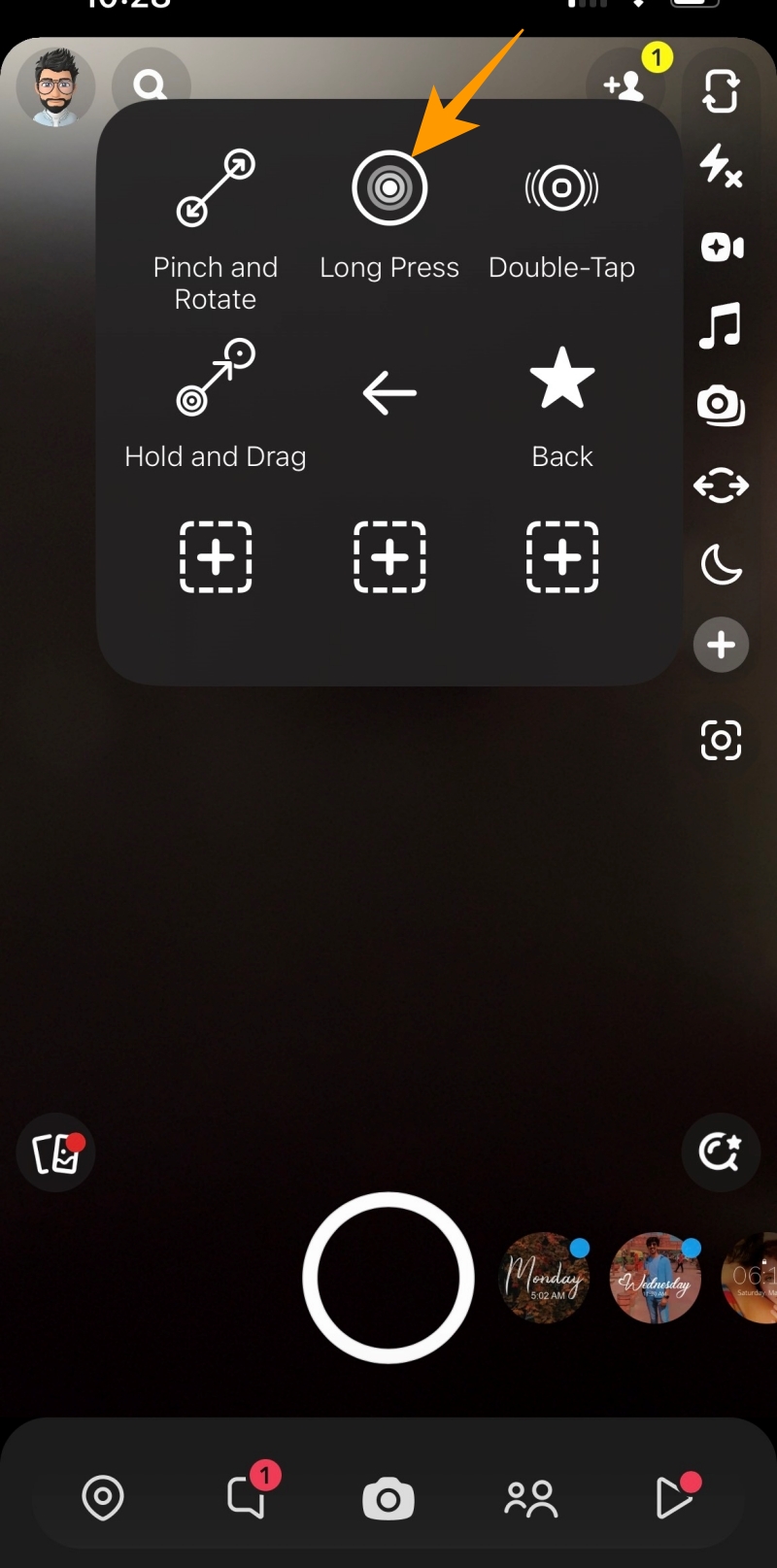Open the Spotlight tab
Screen dimensions: 777x1568
[x=674, y=1498]
